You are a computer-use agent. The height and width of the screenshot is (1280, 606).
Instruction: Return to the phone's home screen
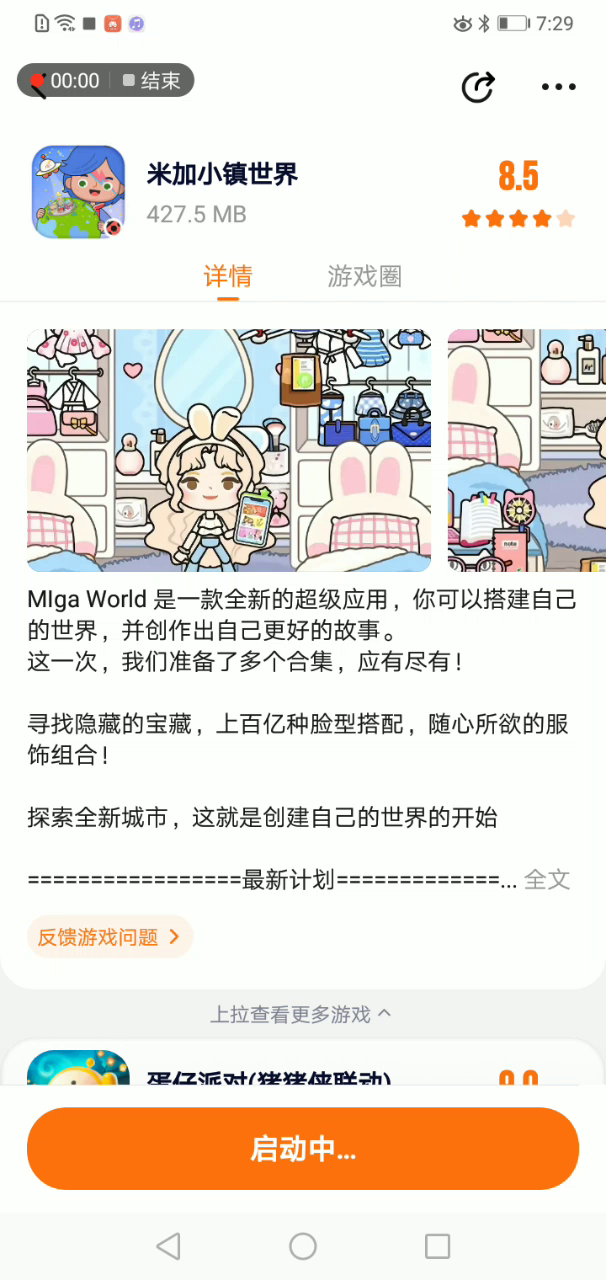point(303,1246)
